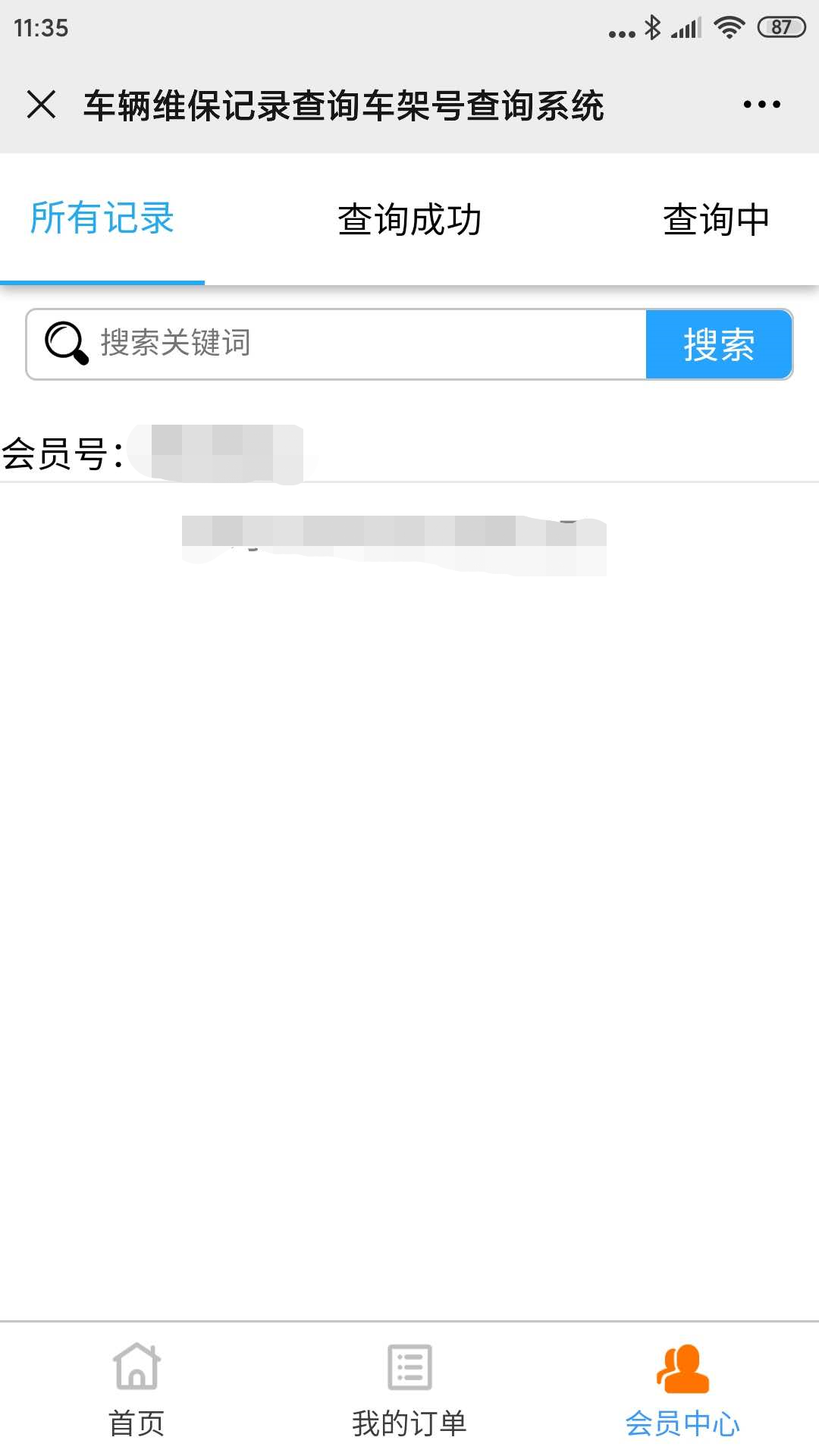Tap the blue 搜索 button

coord(719,344)
